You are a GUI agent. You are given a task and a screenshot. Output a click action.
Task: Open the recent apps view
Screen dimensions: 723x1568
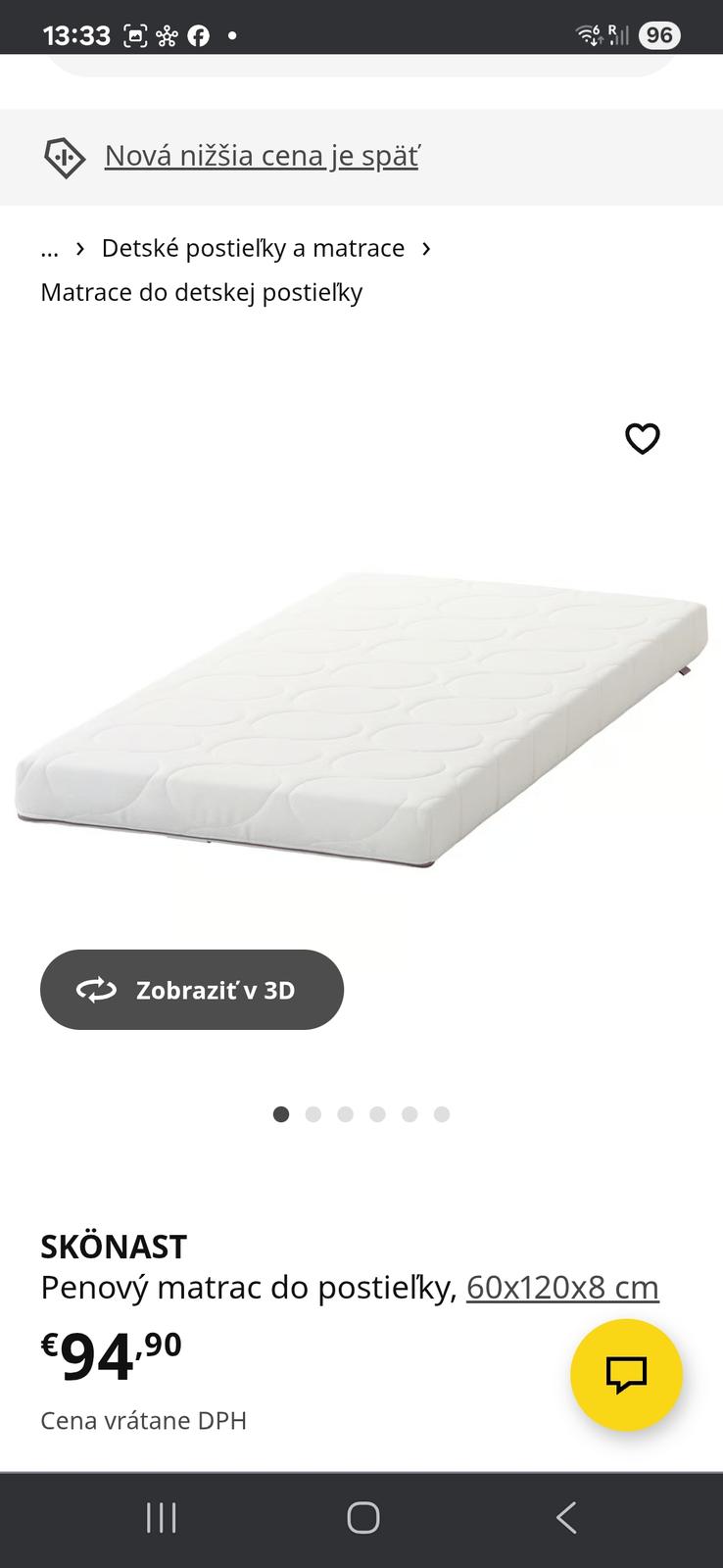[x=161, y=1518]
